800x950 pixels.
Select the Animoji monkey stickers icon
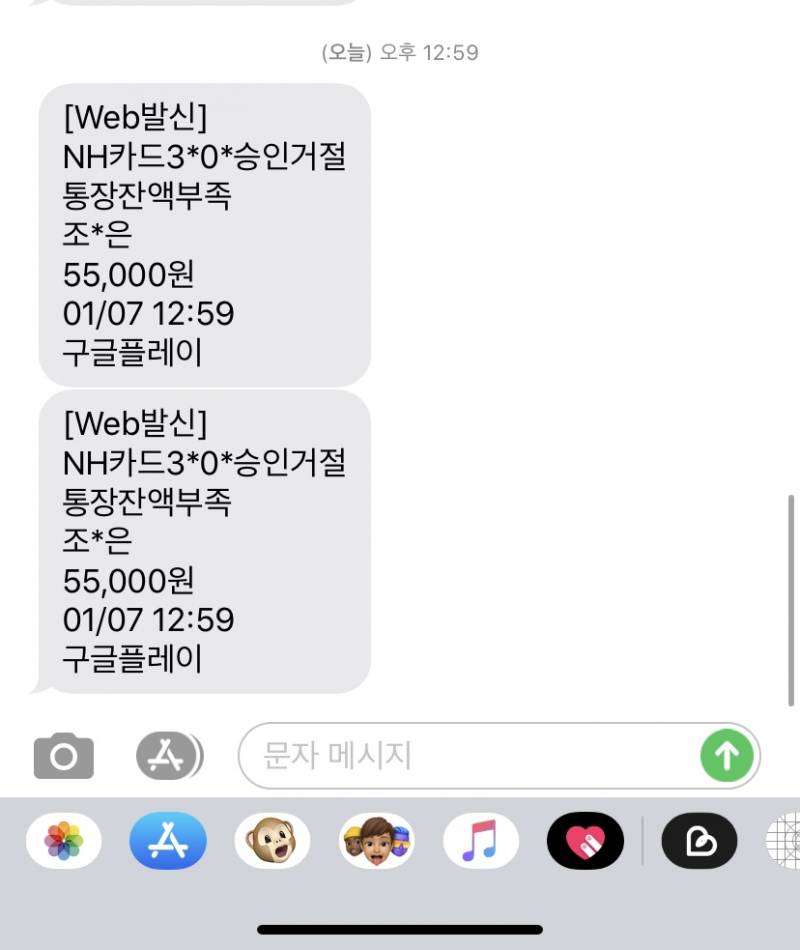tap(272, 841)
